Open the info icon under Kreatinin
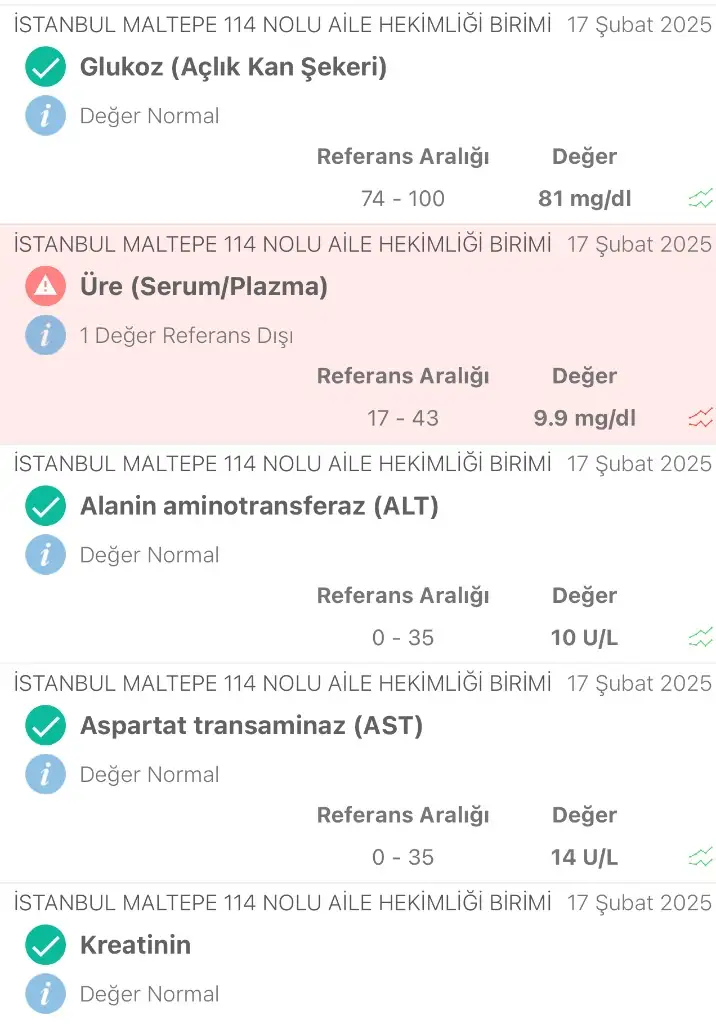 (45, 994)
